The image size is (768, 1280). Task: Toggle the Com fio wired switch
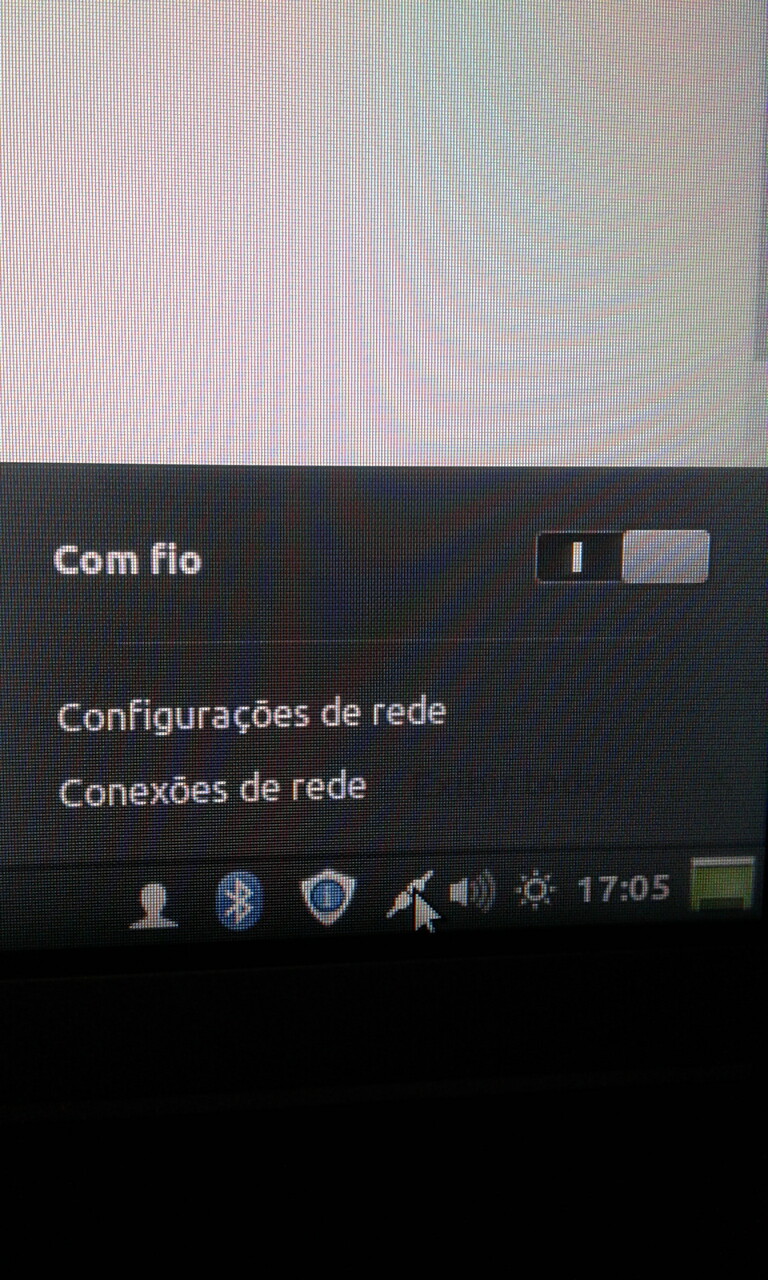pos(623,557)
